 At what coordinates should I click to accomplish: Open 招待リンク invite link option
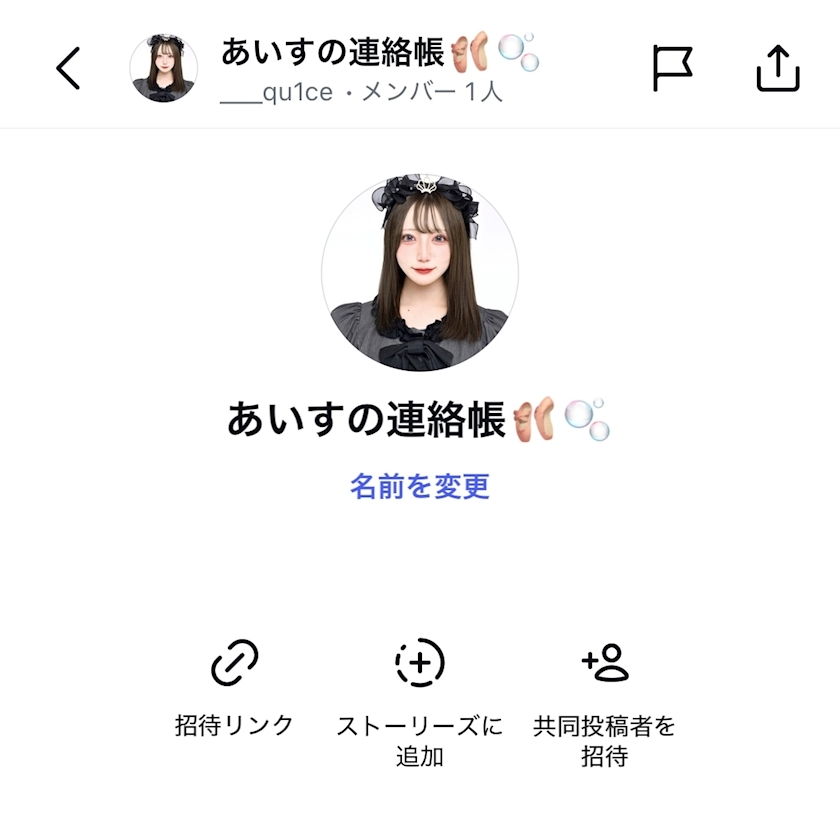point(235,663)
